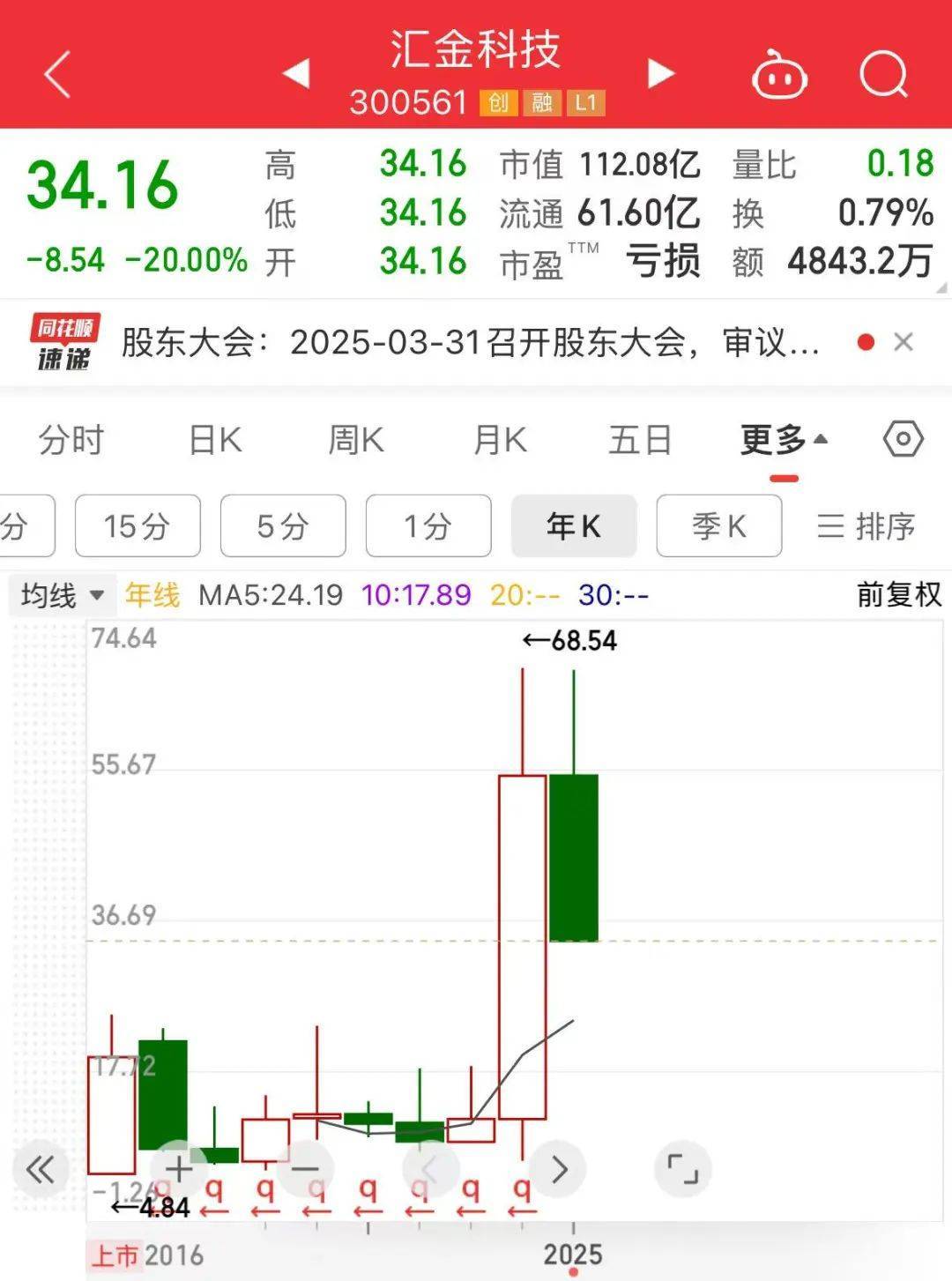Switch to the previous stock
Image resolution: width=952 pixels, height=1281 pixels.
click(297, 74)
